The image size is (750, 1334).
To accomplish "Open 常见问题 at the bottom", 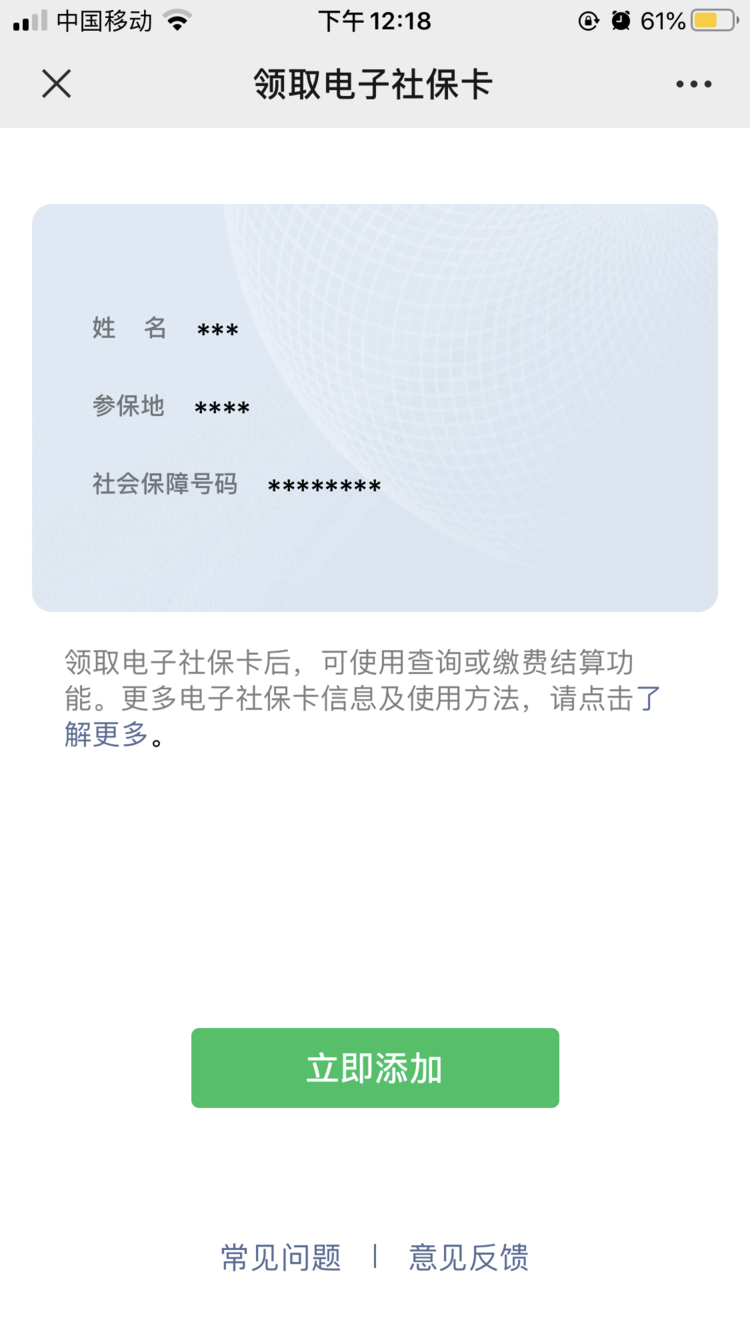I will [x=281, y=1257].
